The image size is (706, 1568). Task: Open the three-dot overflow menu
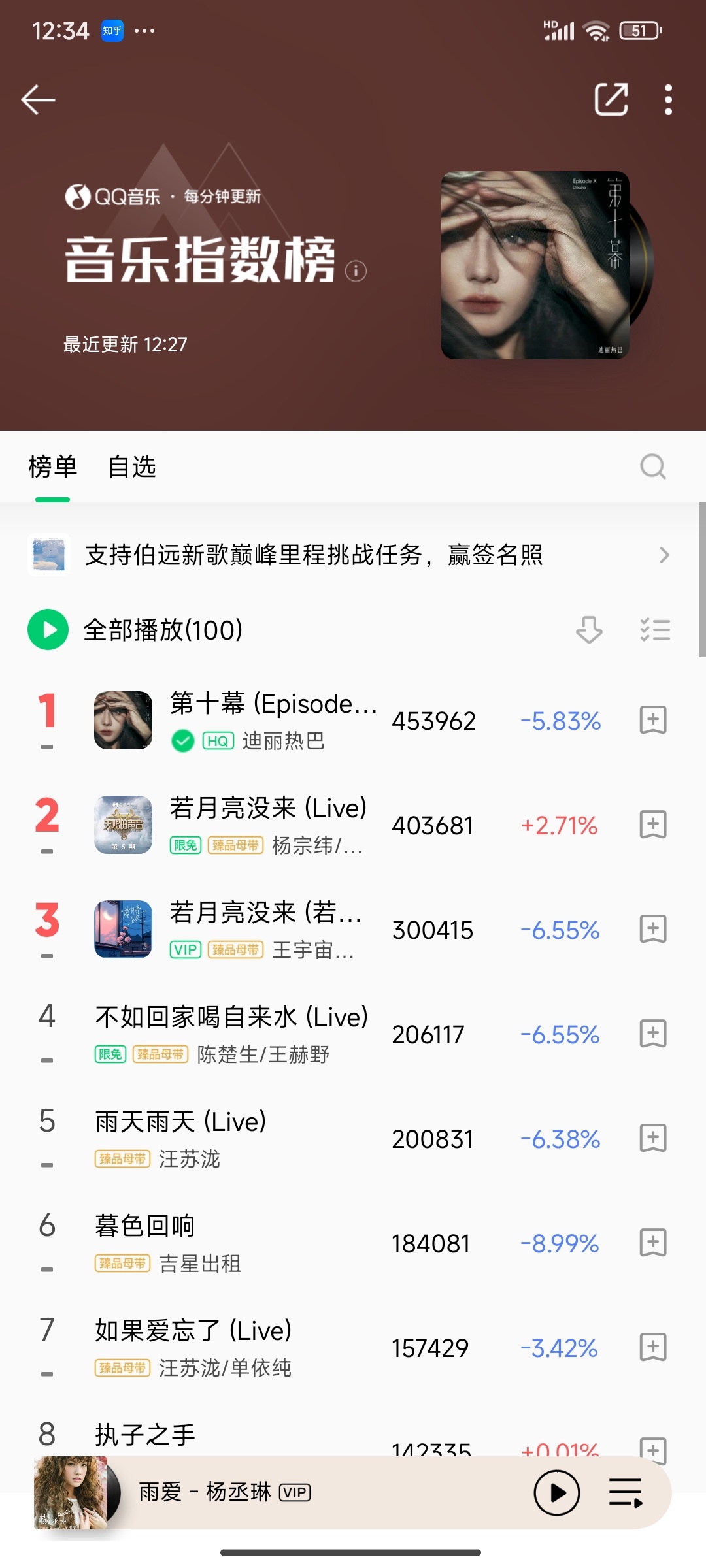tap(667, 100)
